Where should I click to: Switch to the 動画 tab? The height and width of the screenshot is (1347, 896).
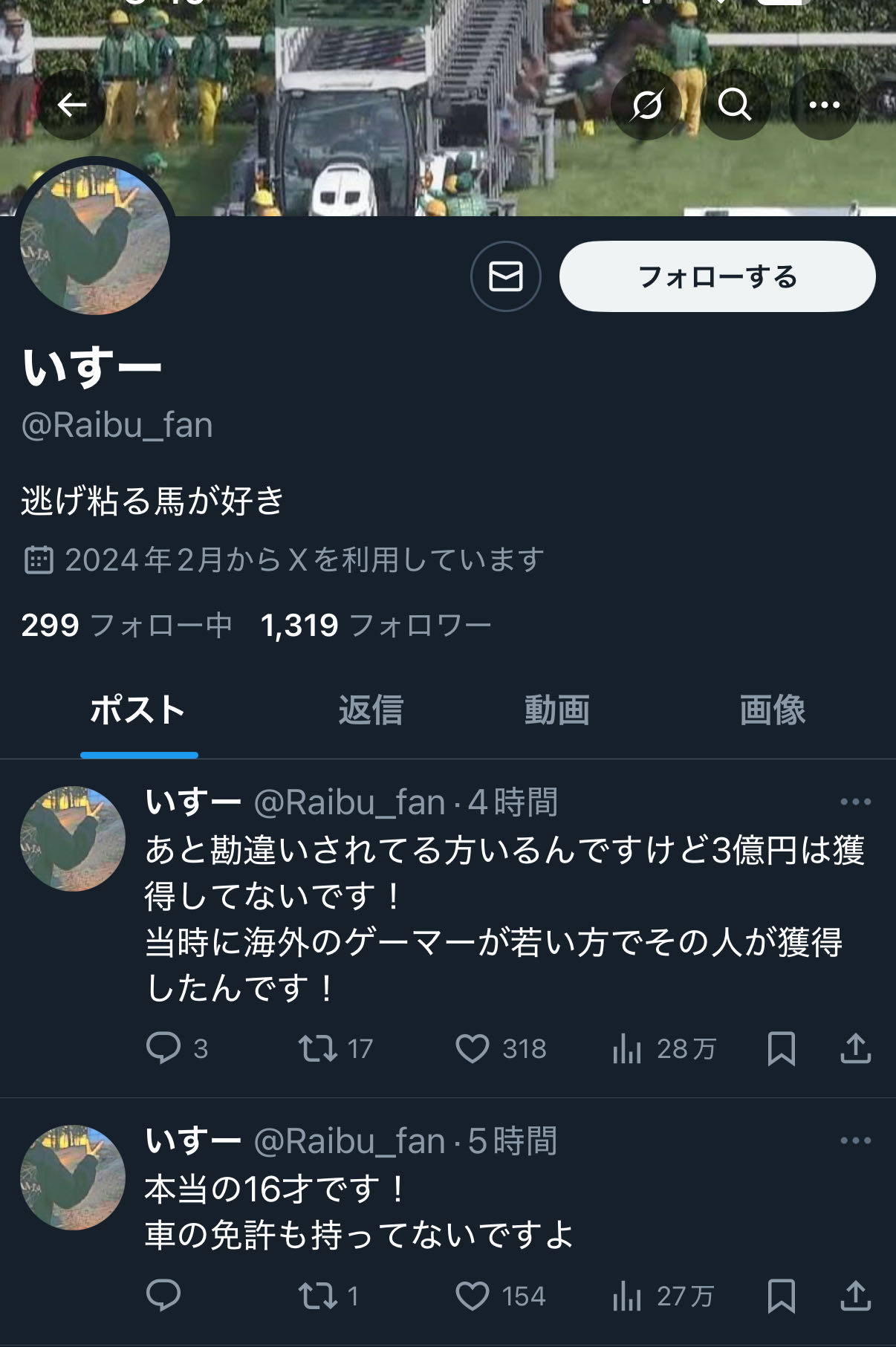[x=557, y=710]
